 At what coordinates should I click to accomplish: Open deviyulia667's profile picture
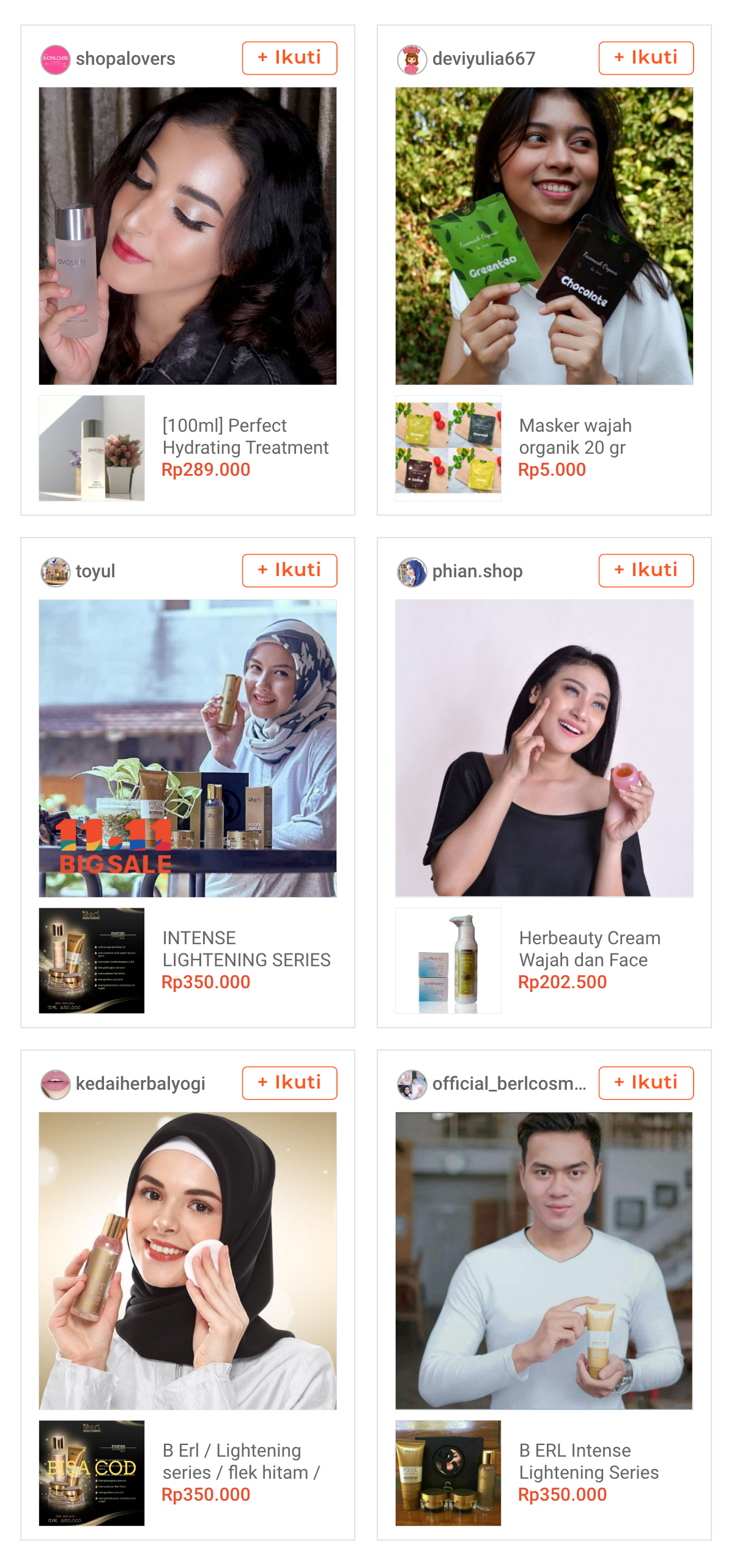(411, 58)
